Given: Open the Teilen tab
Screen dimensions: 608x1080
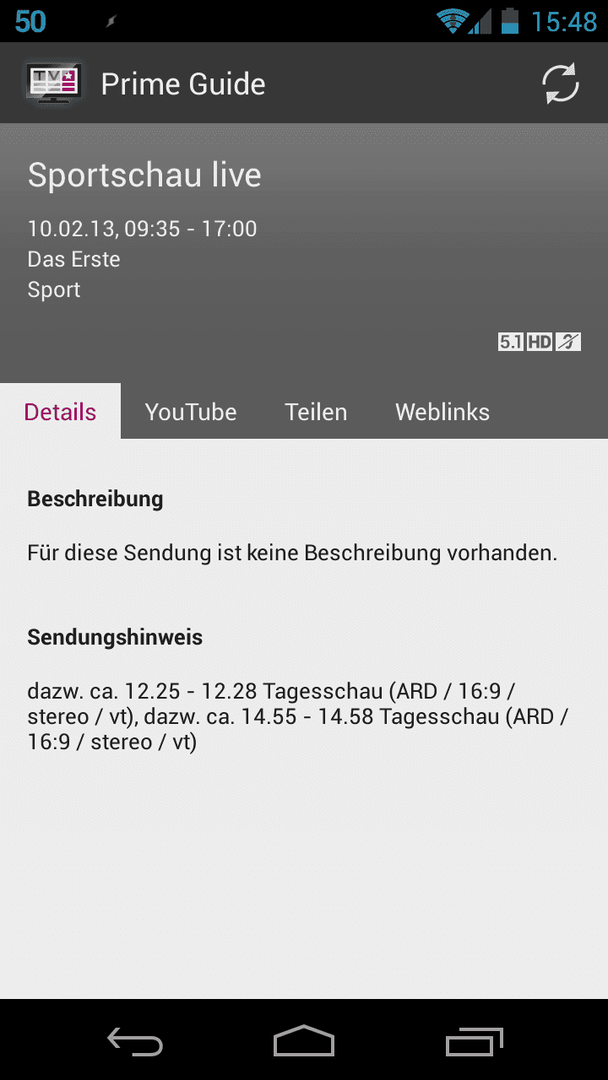Looking at the screenshot, I should pyautogui.click(x=316, y=412).
